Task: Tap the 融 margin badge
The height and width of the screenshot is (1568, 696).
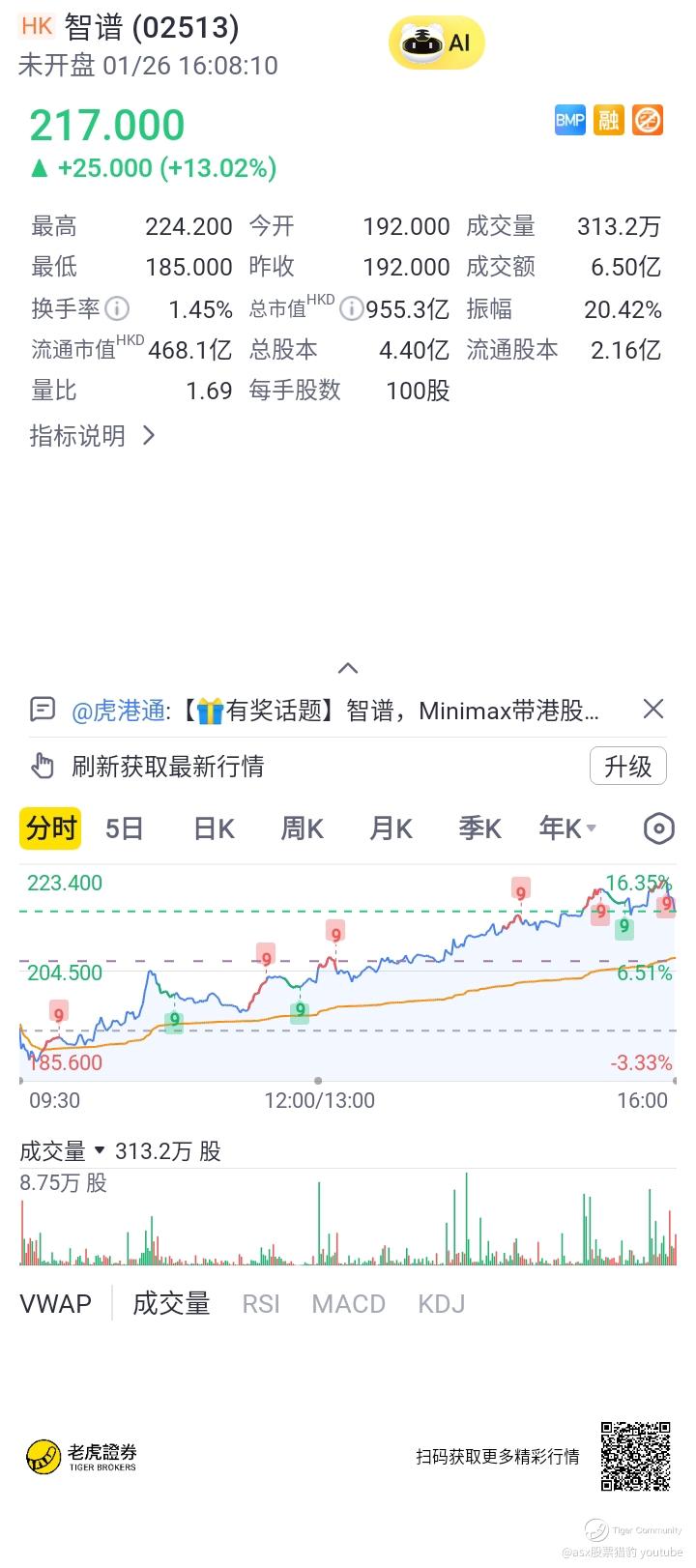Action: click(x=609, y=120)
